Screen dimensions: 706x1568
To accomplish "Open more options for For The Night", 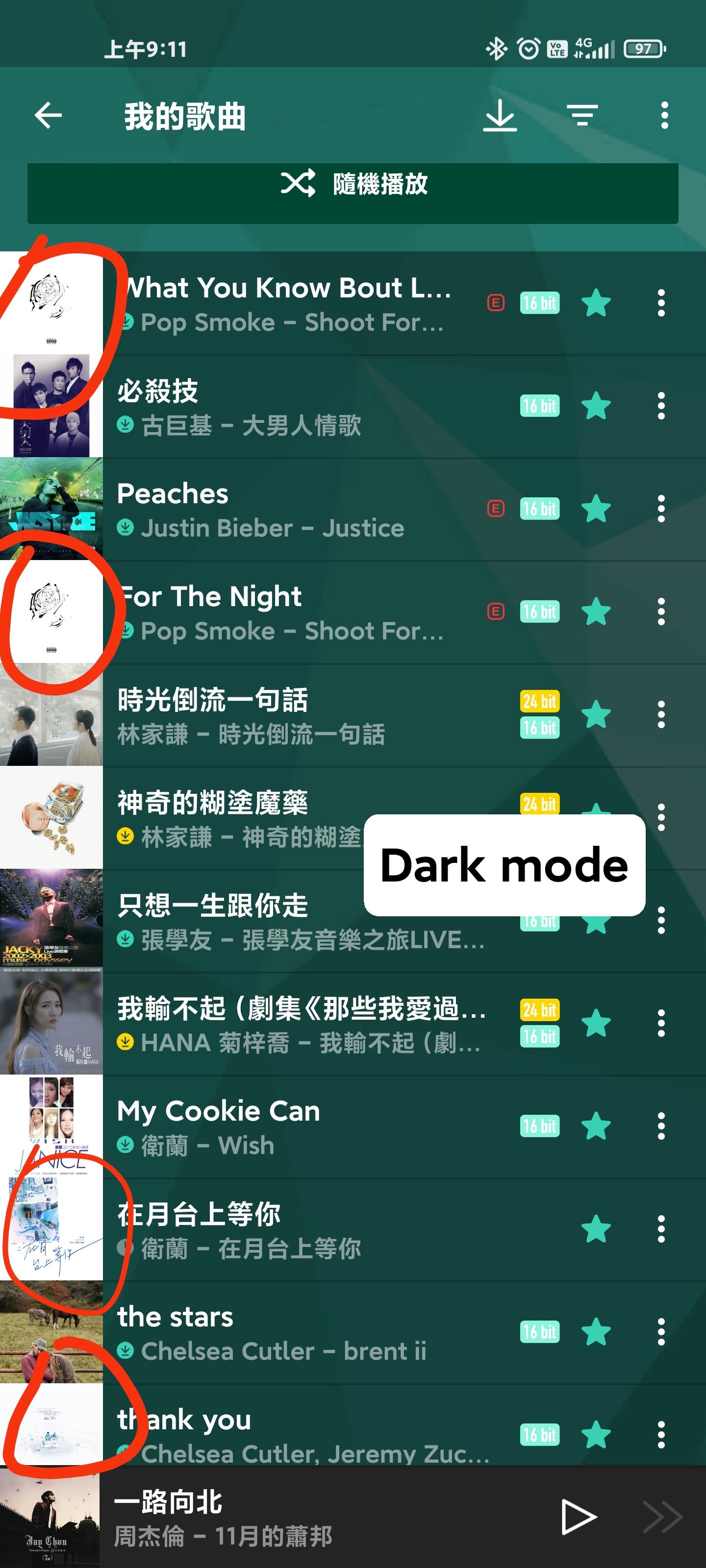I will coord(661,612).
